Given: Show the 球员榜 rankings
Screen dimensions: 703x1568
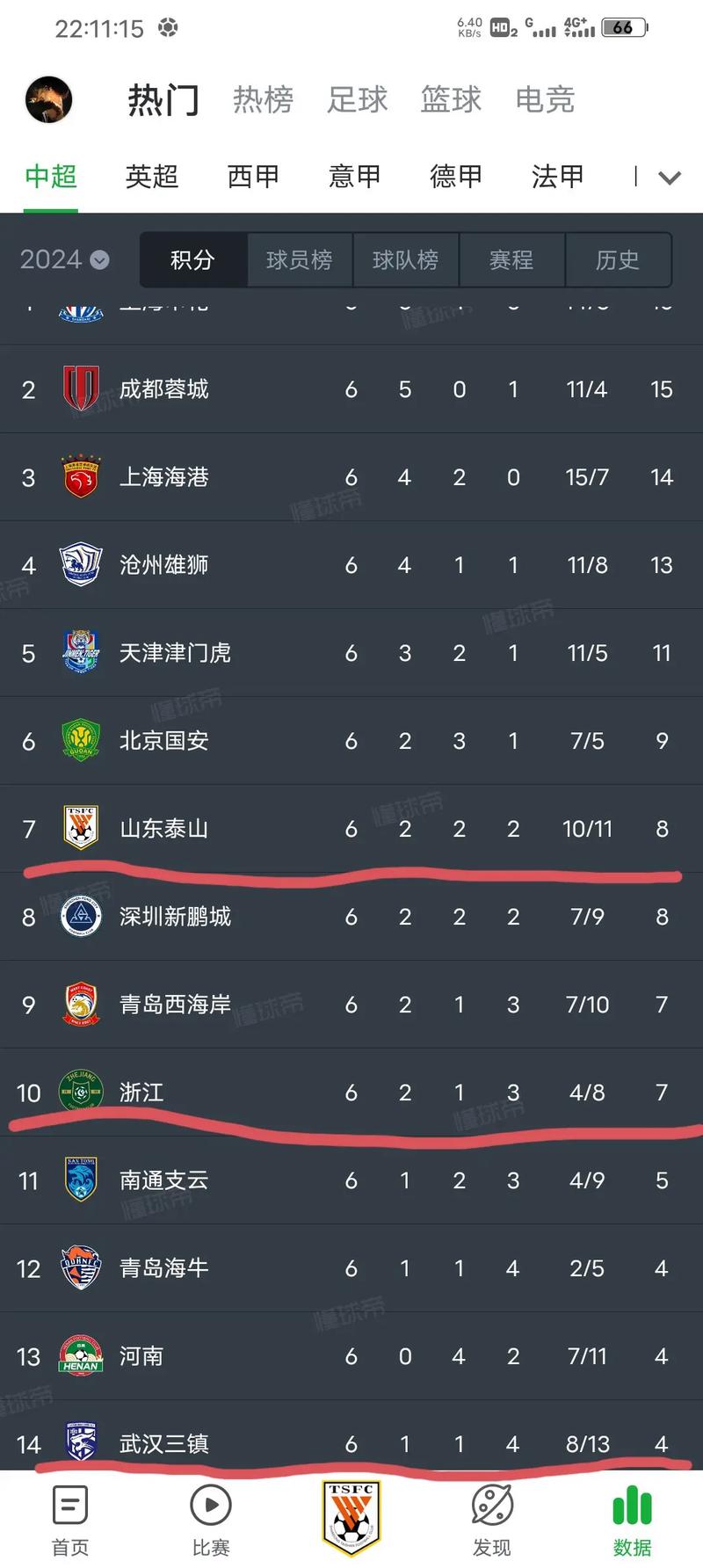Looking at the screenshot, I should pos(300,260).
